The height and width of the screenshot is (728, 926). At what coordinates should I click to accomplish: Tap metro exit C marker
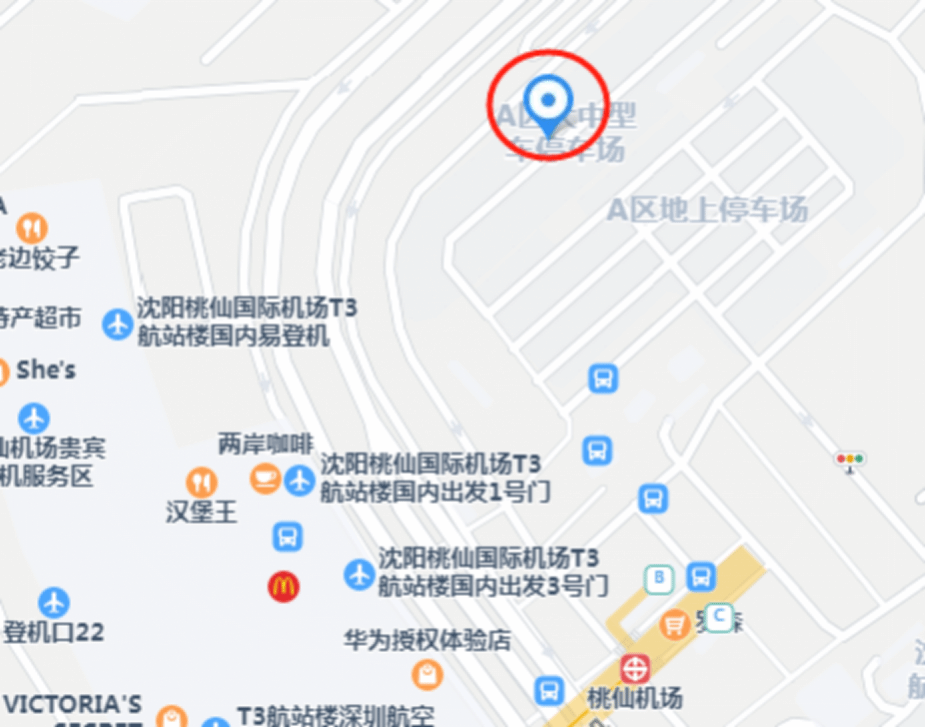(717, 615)
